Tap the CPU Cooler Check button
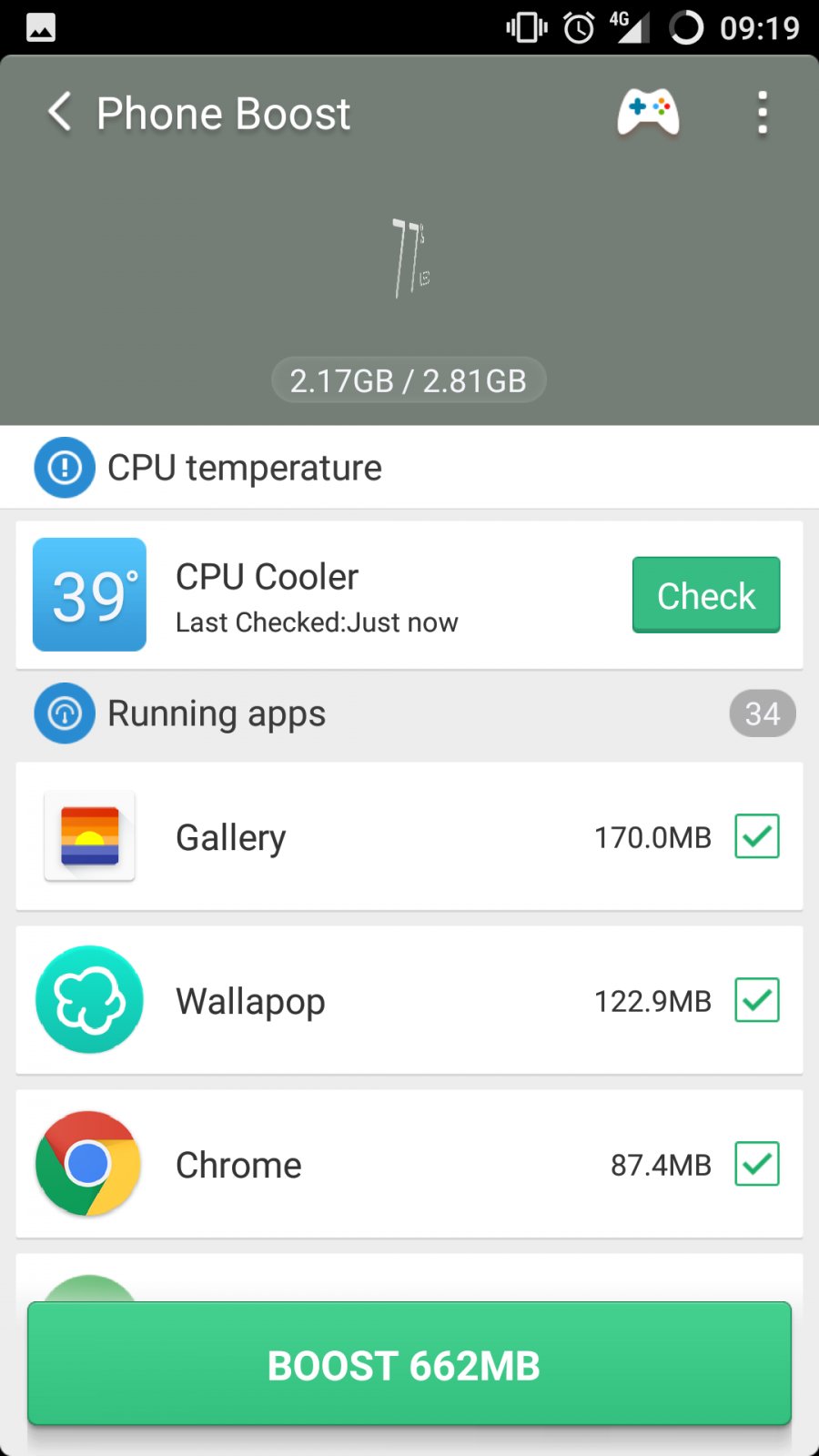The width and height of the screenshot is (819, 1456). 706,595
